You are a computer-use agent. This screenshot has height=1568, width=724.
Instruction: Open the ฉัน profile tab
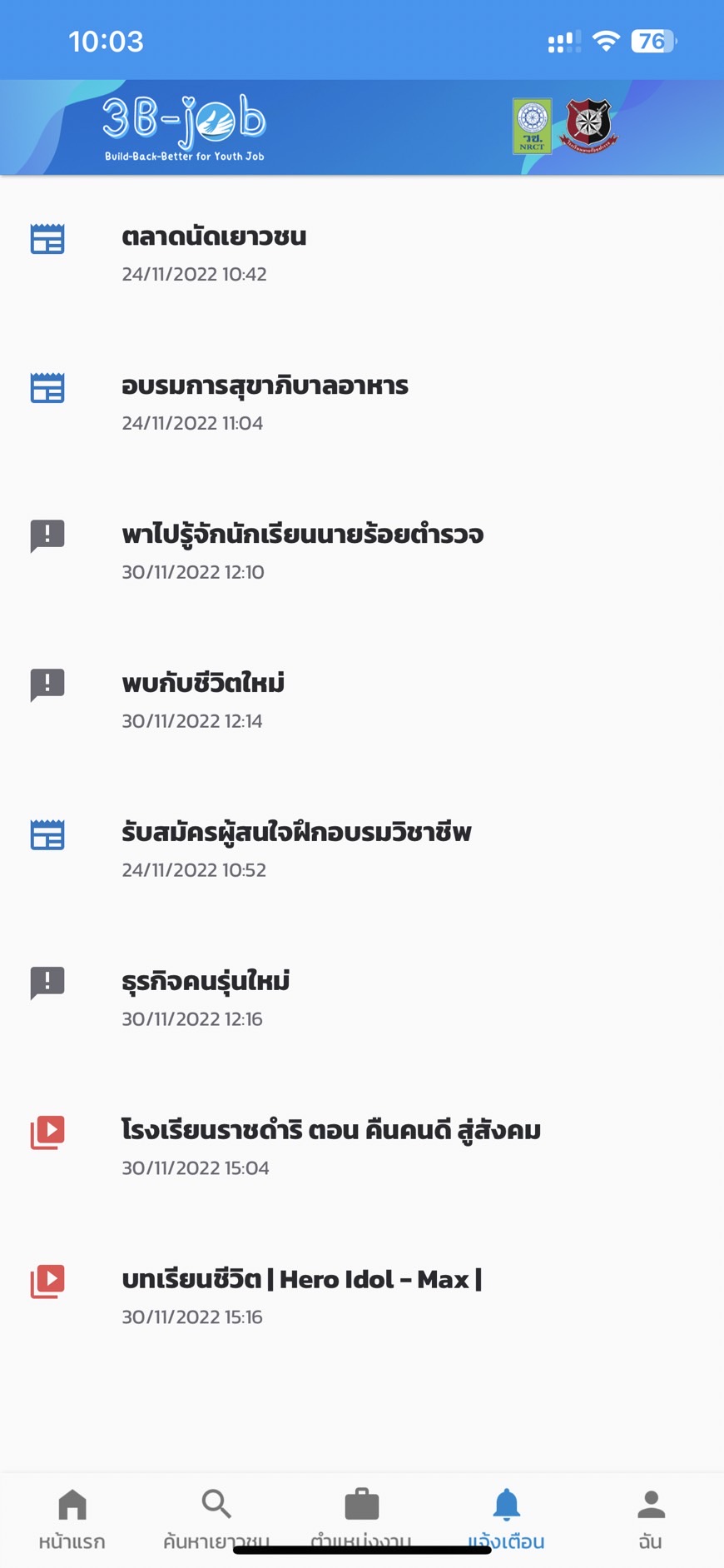[651, 1519]
